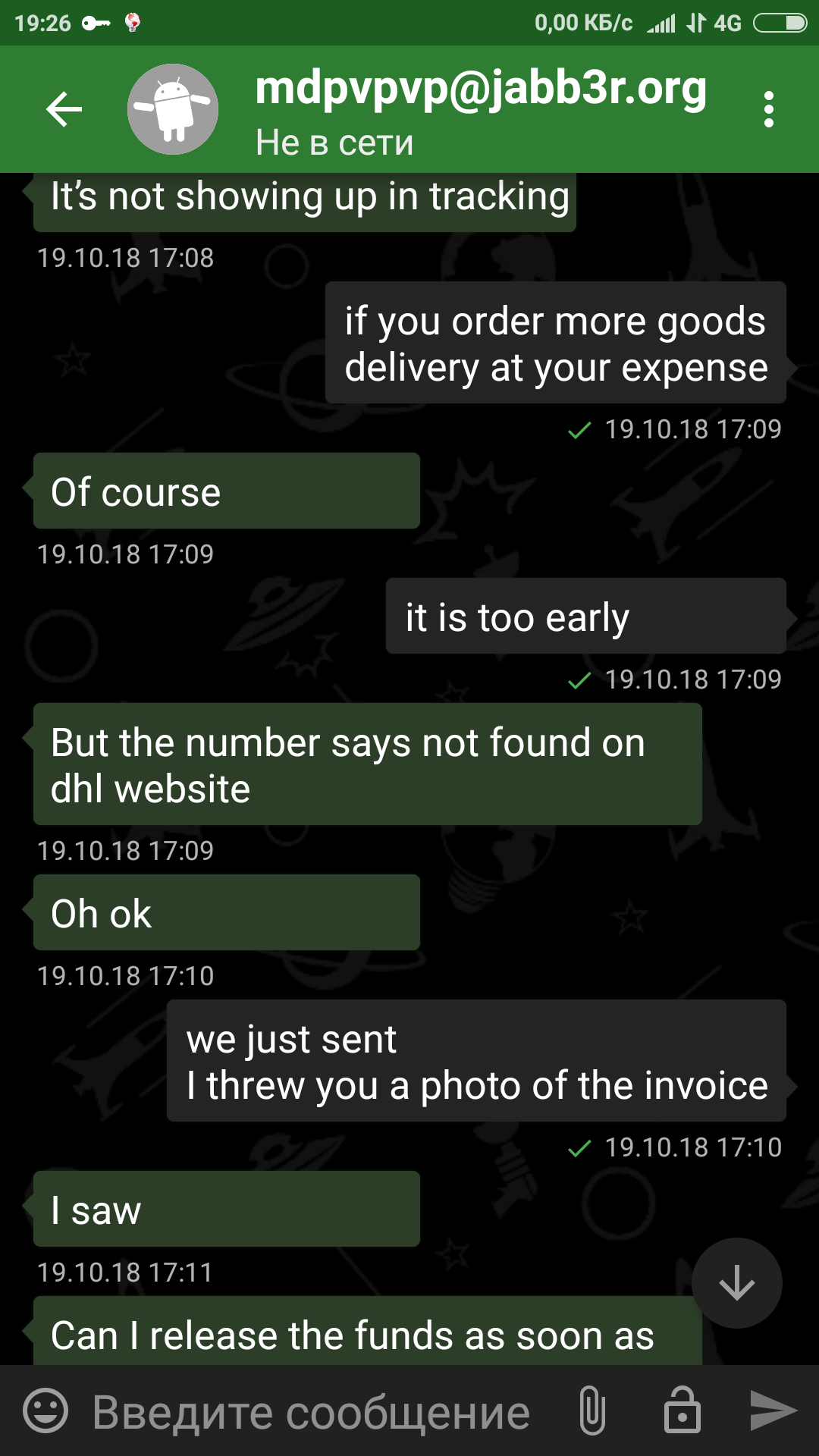Viewport: 819px width, 1456px height.
Task: Send the message
Action: pyautogui.click(x=773, y=1410)
